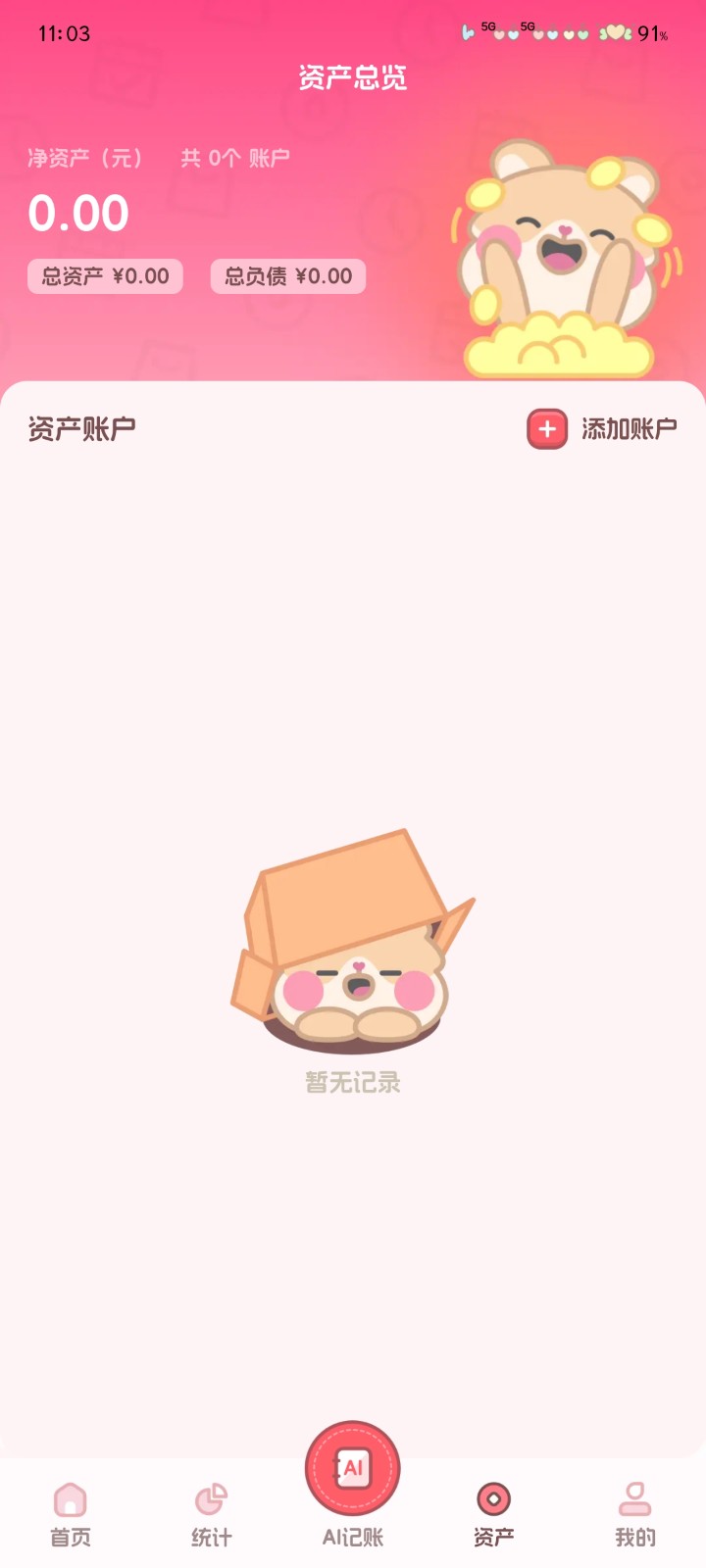Viewport: 706px width, 1568px height.
Task: Tap the 0.00 net asset amount
Action: click(78, 212)
